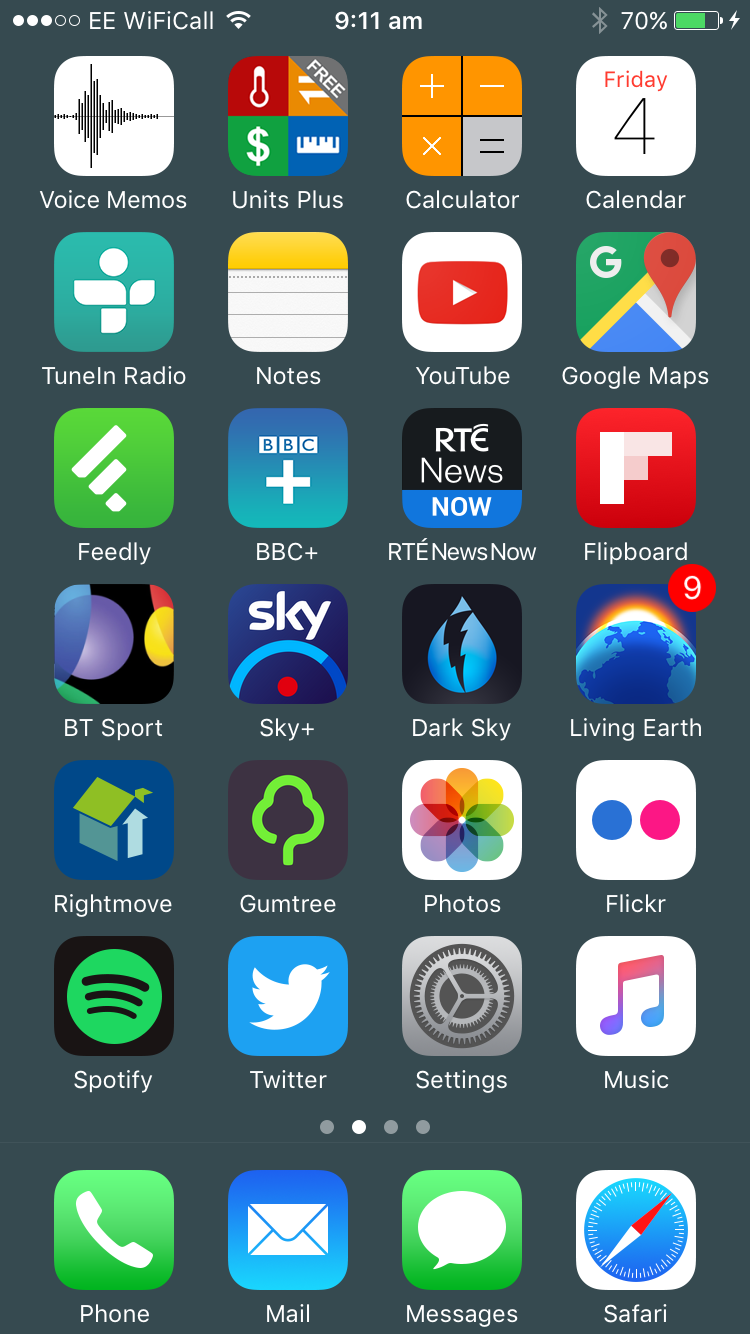Launch the YouTube app
The height and width of the screenshot is (1334, 750).
tap(461, 292)
